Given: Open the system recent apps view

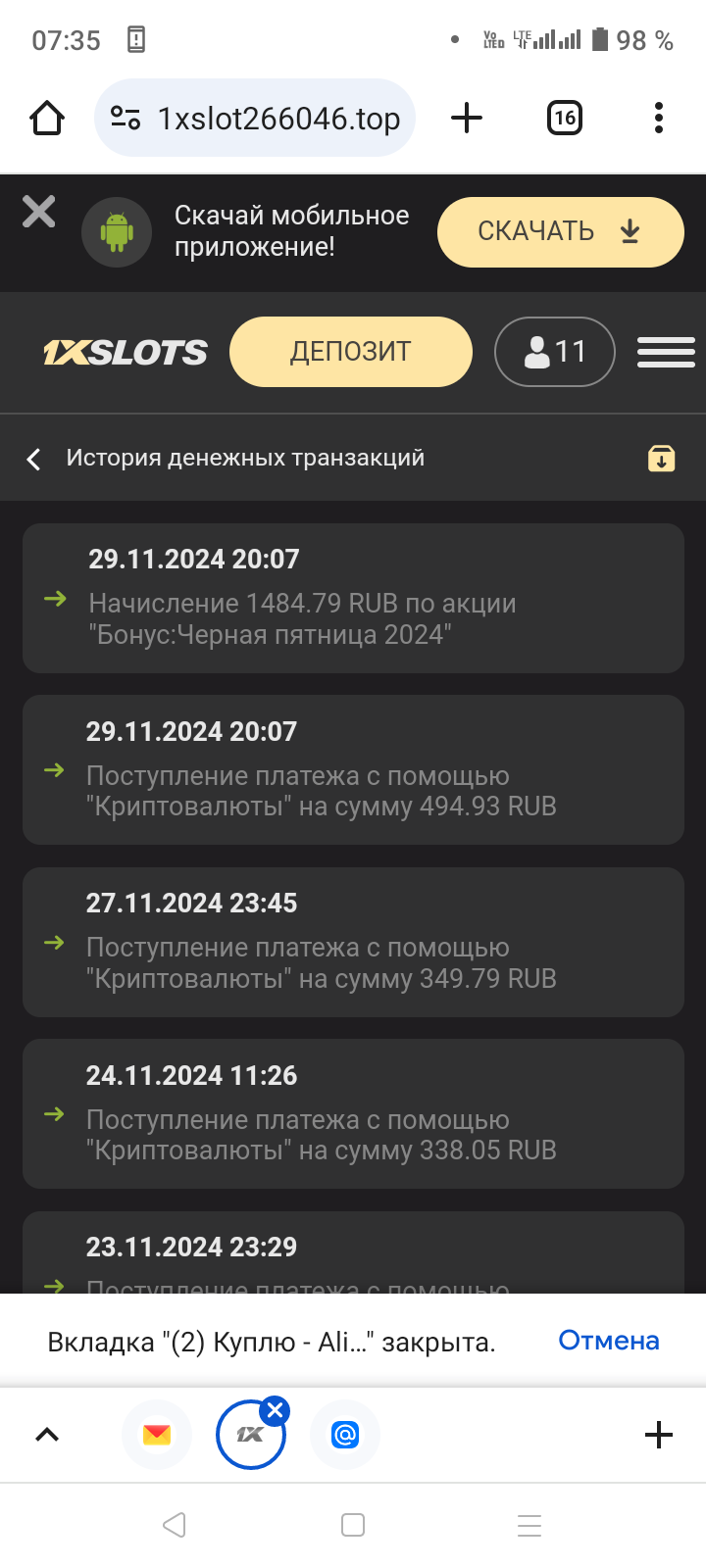Looking at the screenshot, I should [x=529, y=1525].
